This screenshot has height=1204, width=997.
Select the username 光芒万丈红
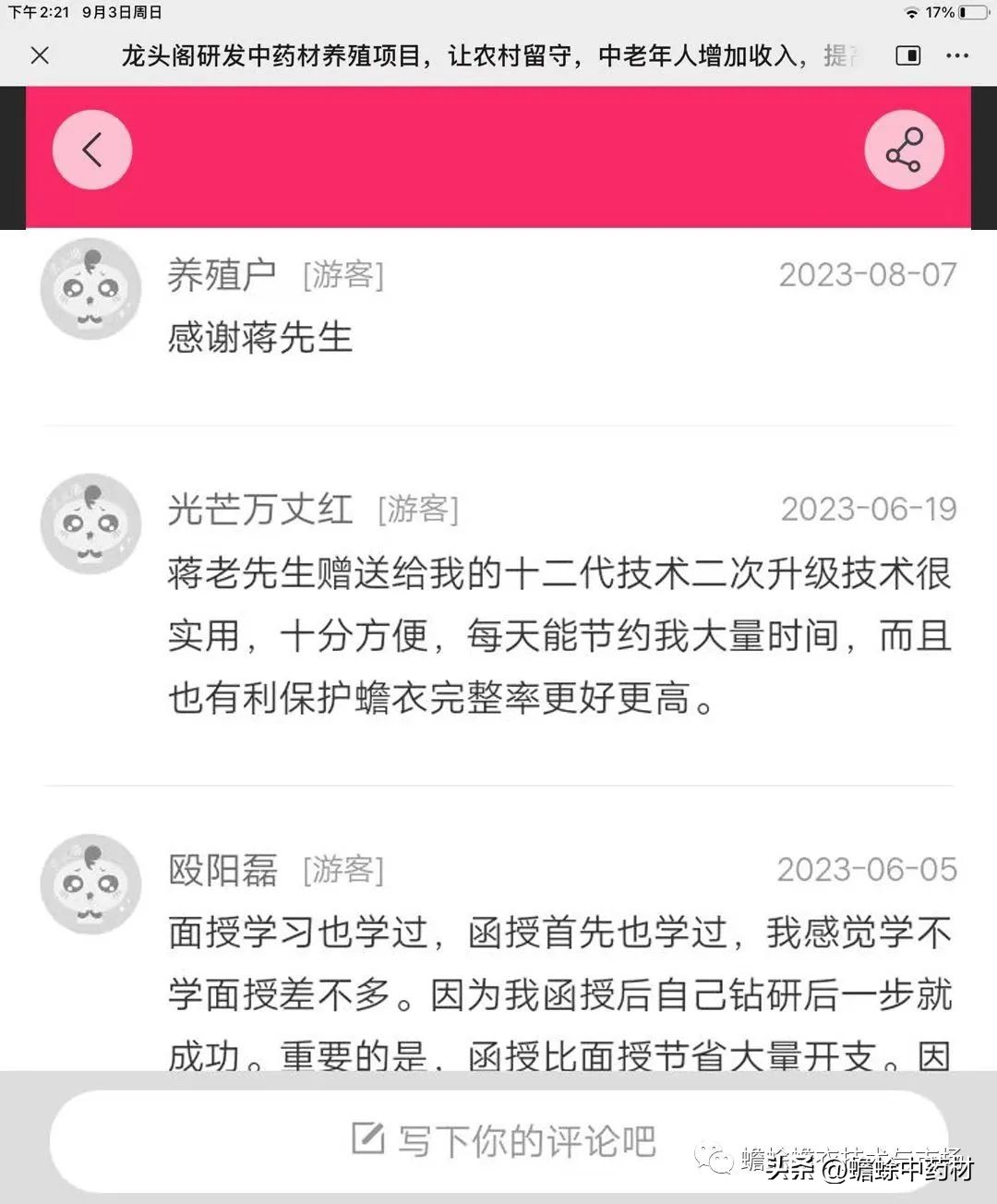click(x=261, y=509)
